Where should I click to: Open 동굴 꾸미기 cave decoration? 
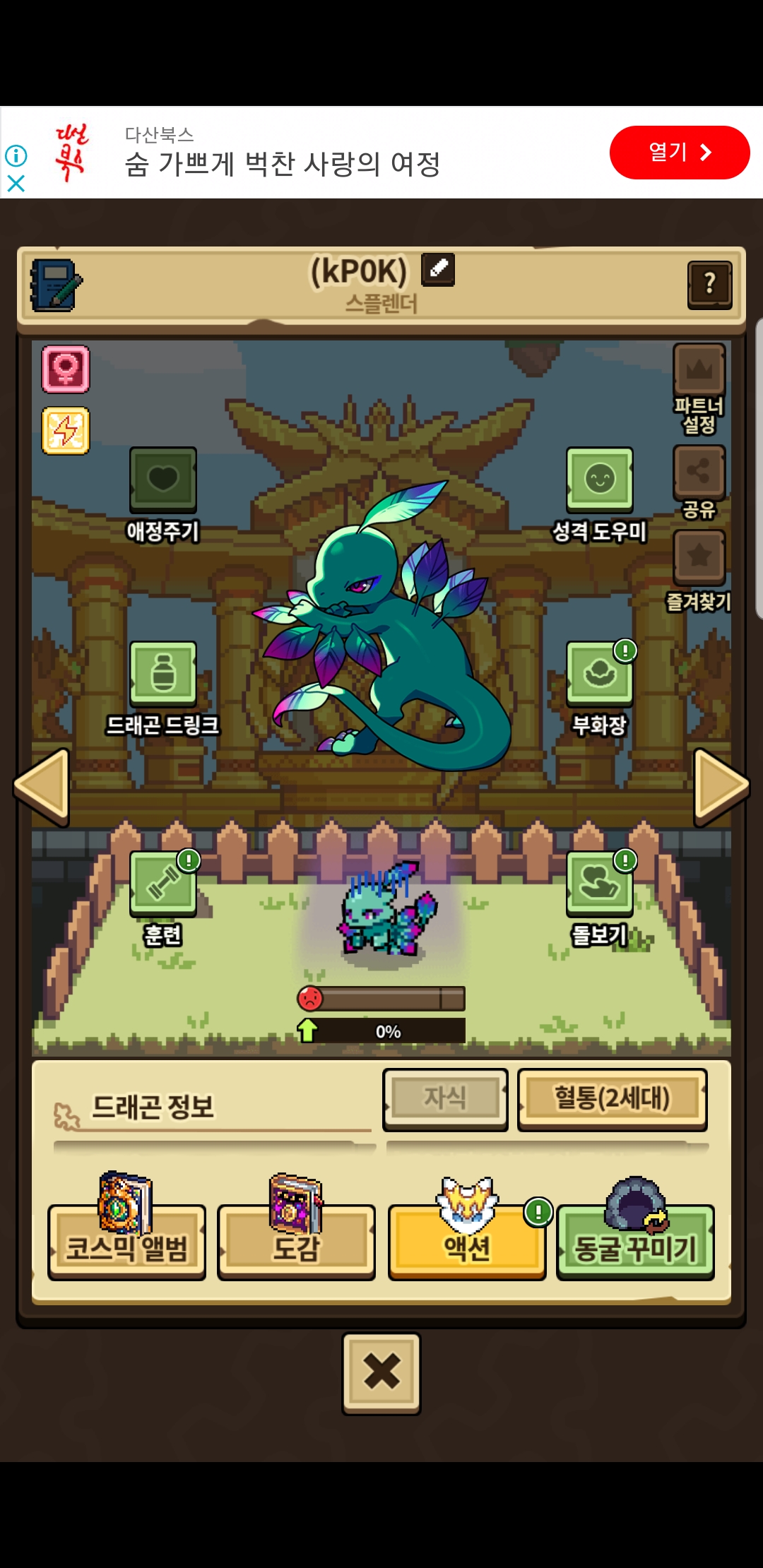pos(635,1245)
